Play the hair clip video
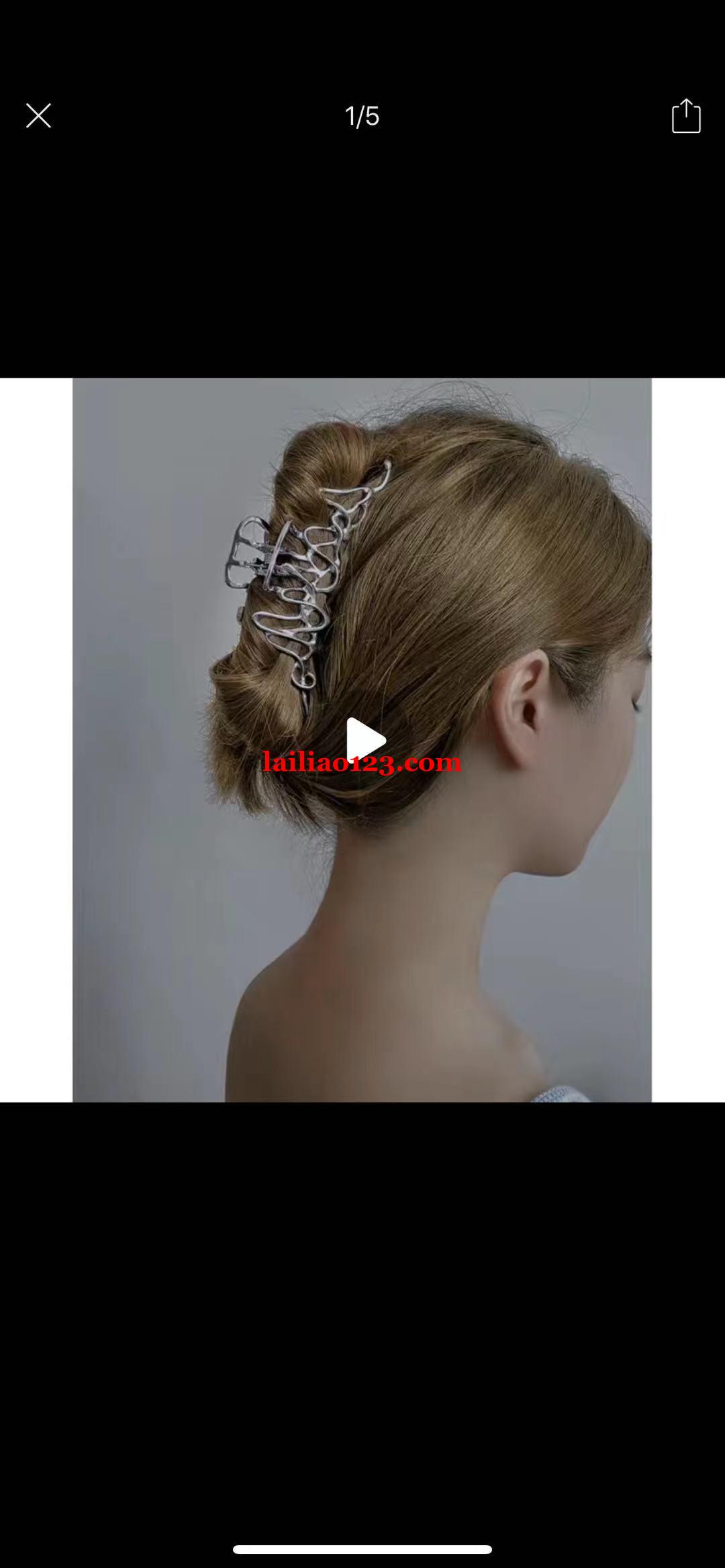Screen dimensions: 725x1568 click(x=365, y=740)
